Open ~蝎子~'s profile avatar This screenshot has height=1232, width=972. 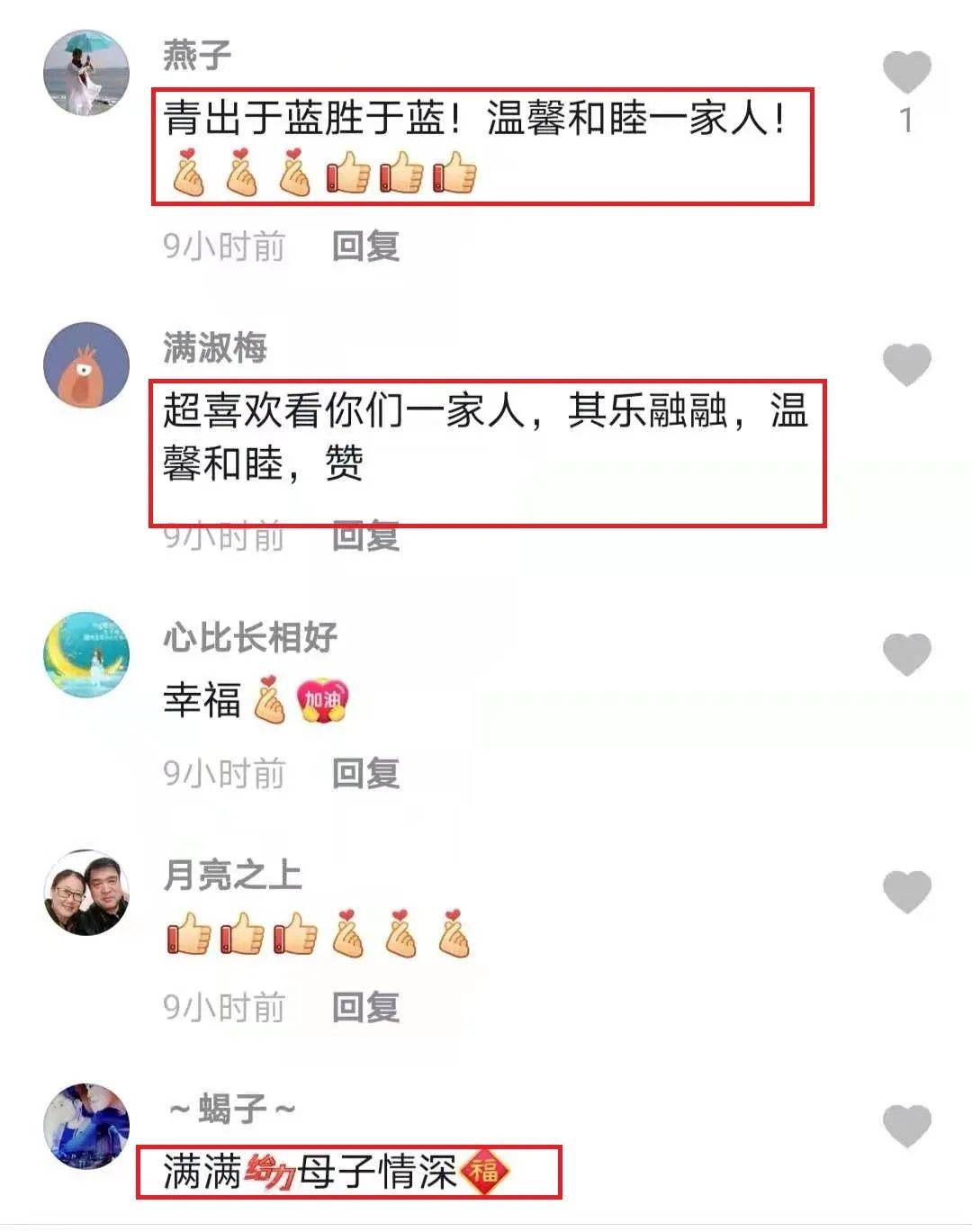point(86,1126)
